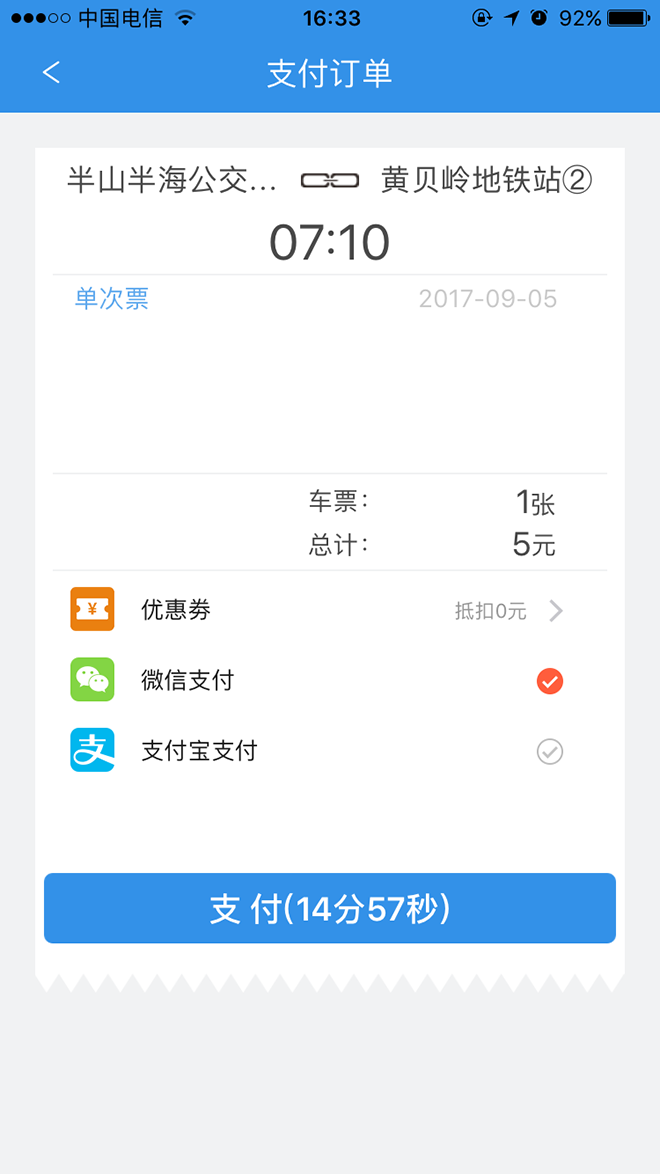Go back from the 支付订单 screen
660x1174 pixels.
51,73
